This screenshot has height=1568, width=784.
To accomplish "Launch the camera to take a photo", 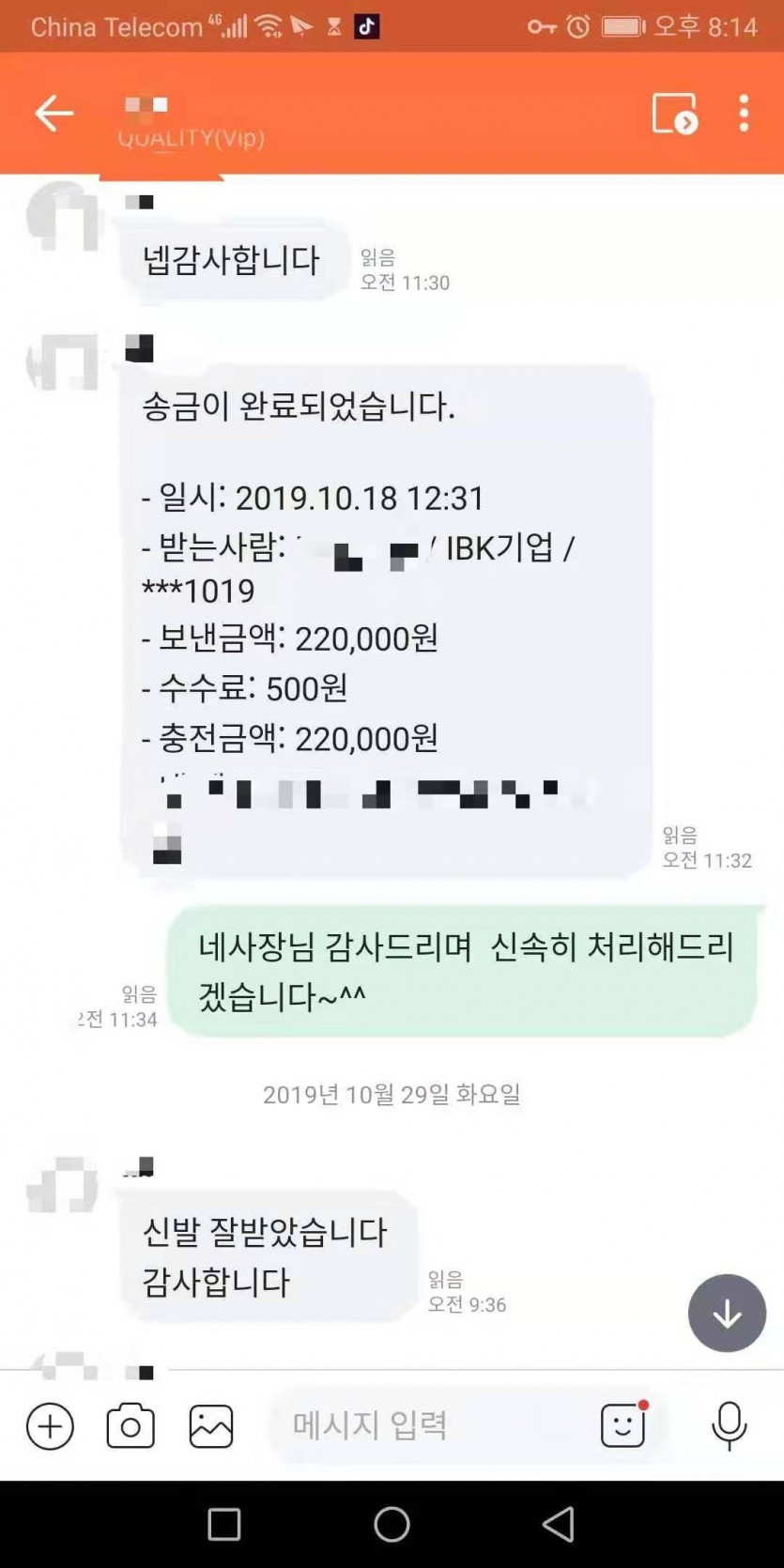I will 131,1427.
